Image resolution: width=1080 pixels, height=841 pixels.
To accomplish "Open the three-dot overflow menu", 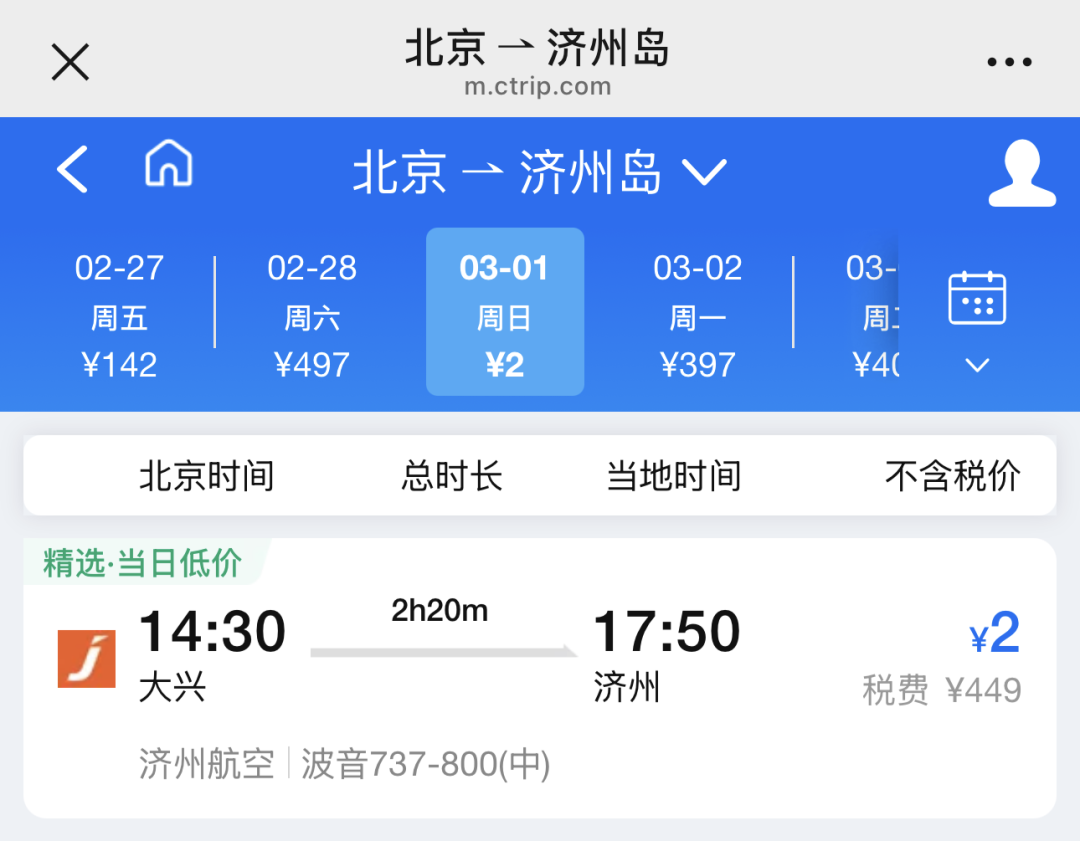I will pyautogui.click(x=1008, y=62).
